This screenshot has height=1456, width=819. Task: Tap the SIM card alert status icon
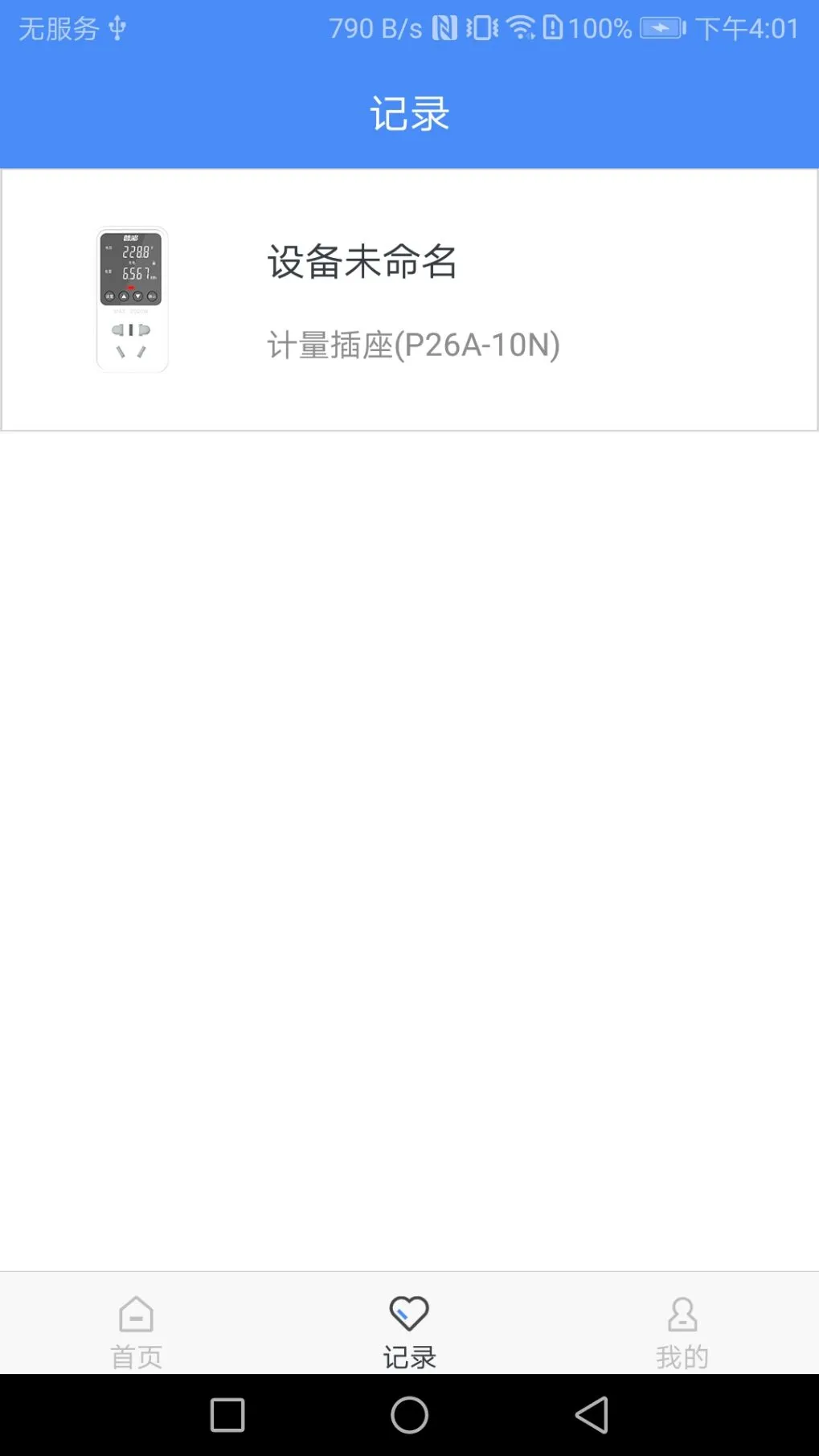pyautogui.click(x=552, y=28)
